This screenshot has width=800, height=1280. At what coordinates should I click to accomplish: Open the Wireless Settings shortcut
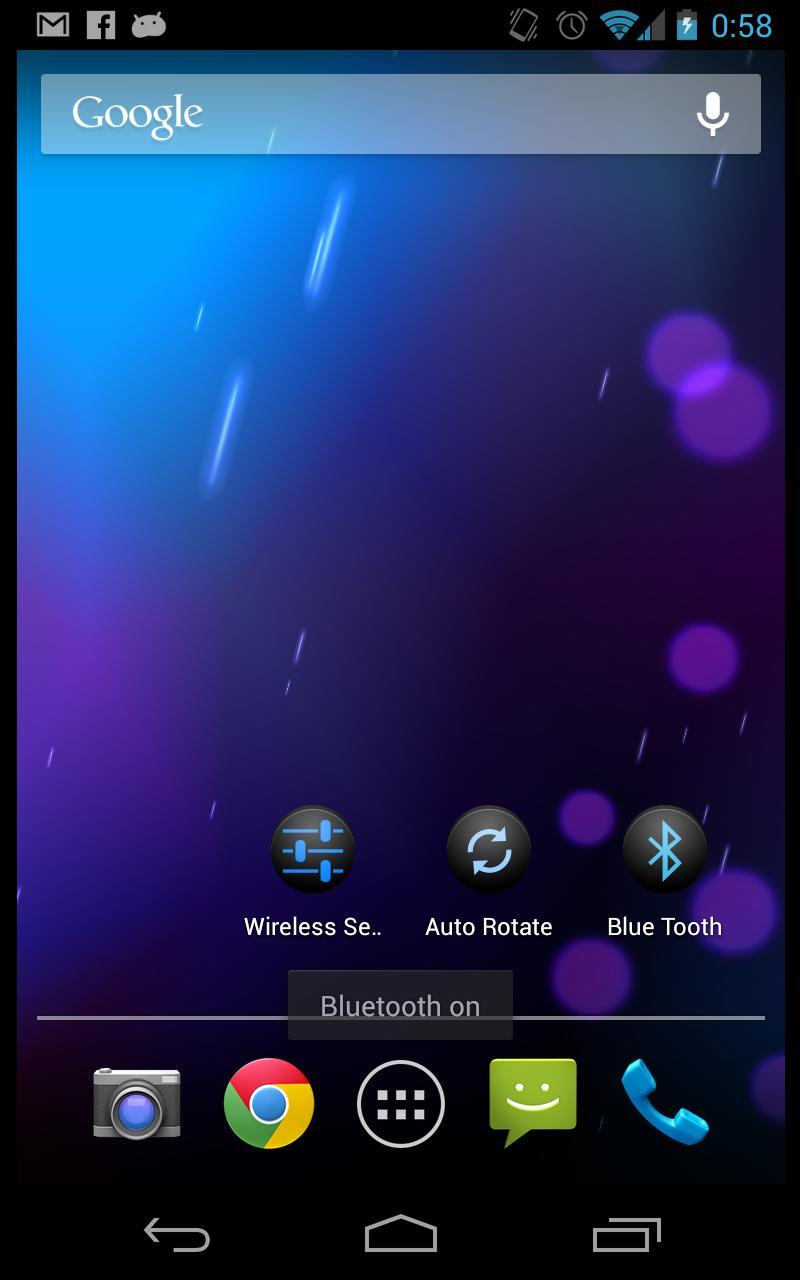[x=313, y=850]
